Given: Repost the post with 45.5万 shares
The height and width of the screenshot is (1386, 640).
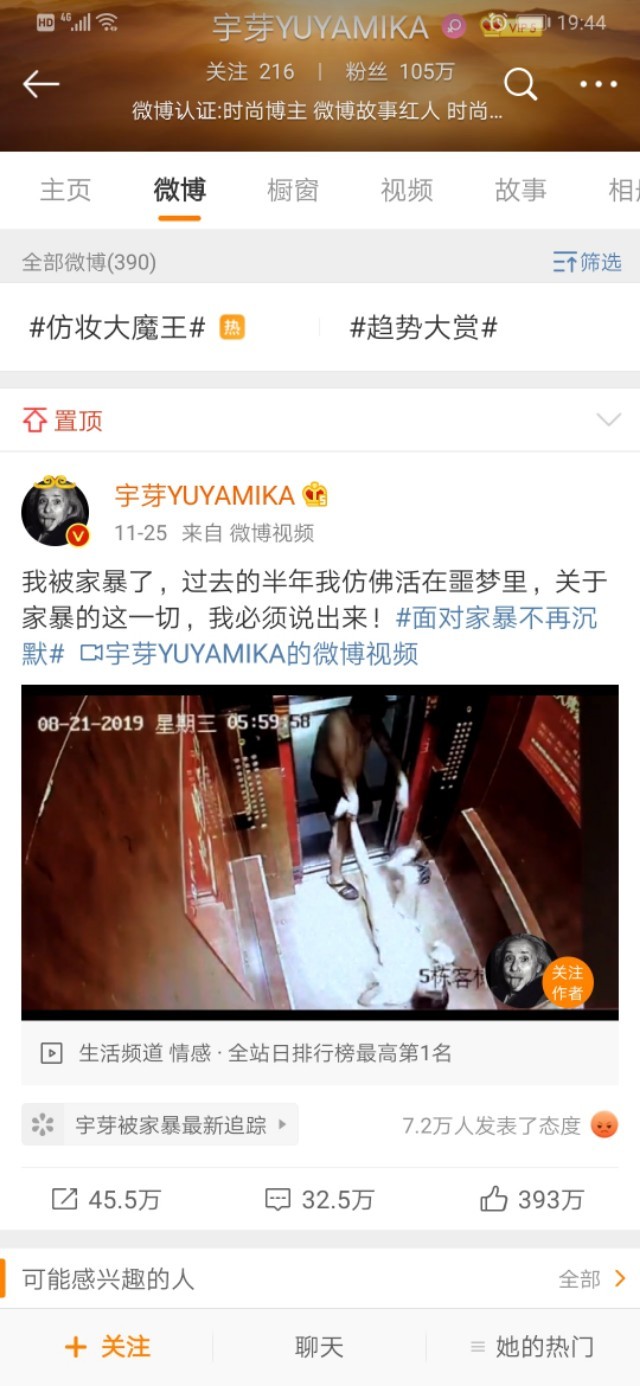Looking at the screenshot, I should pyautogui.click(x=106, y=1199).
